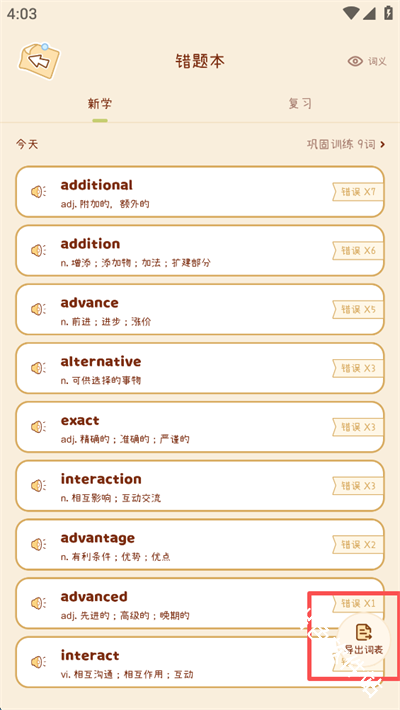Play pronunciation of additional

tap(38, 192)
